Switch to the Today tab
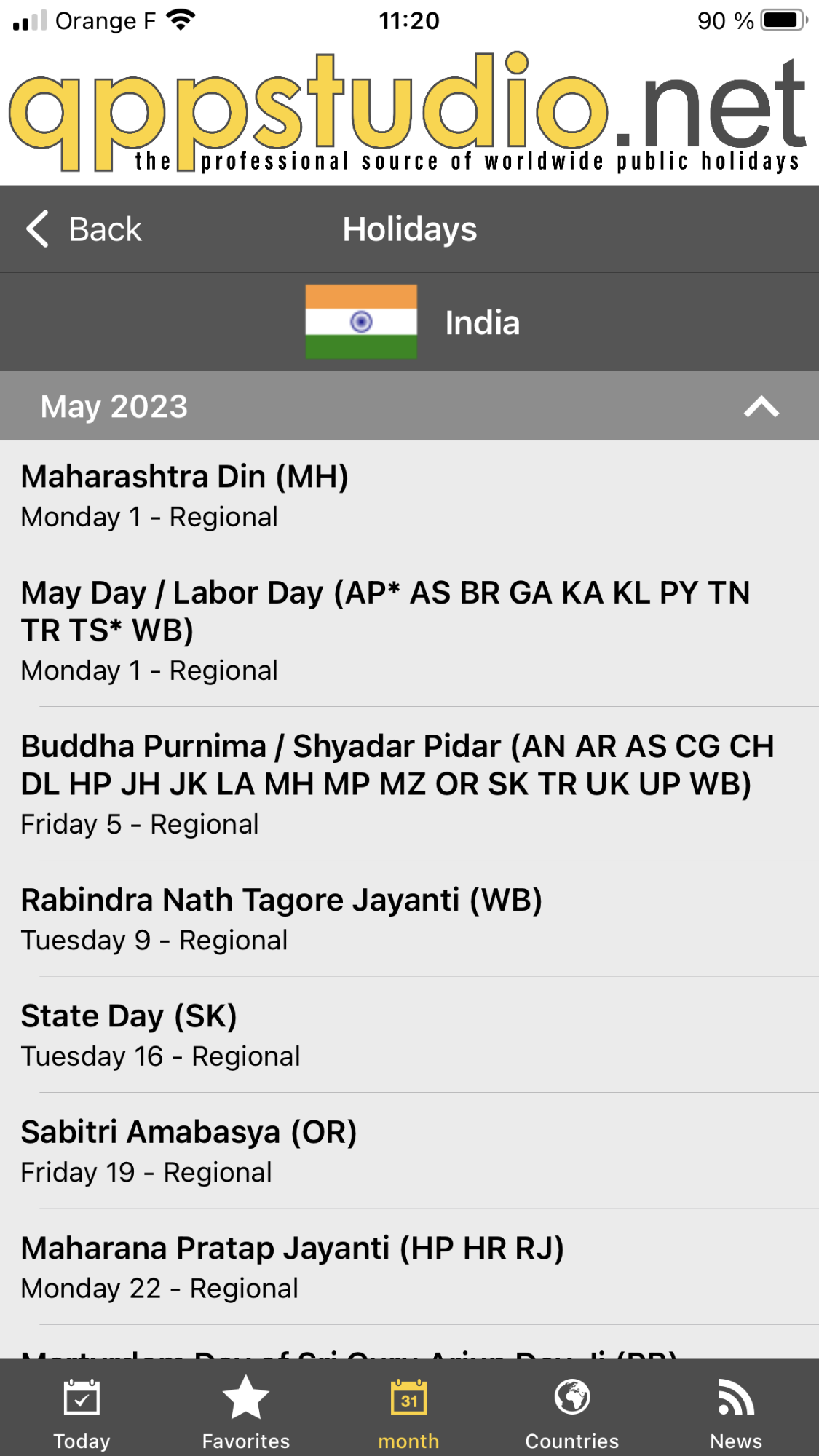 coord(82,1414)
